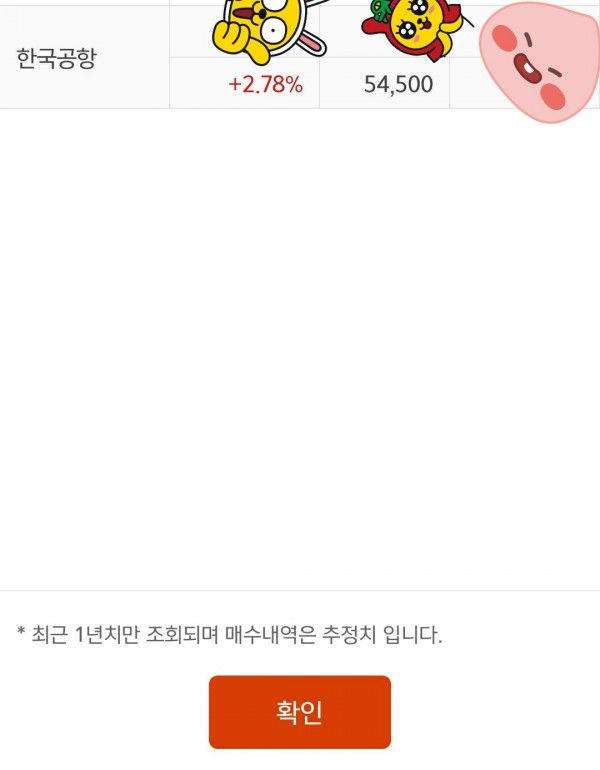The image size is (600, 770).
Task: Tap the 확인 confirm button
Action: [299, 712]
